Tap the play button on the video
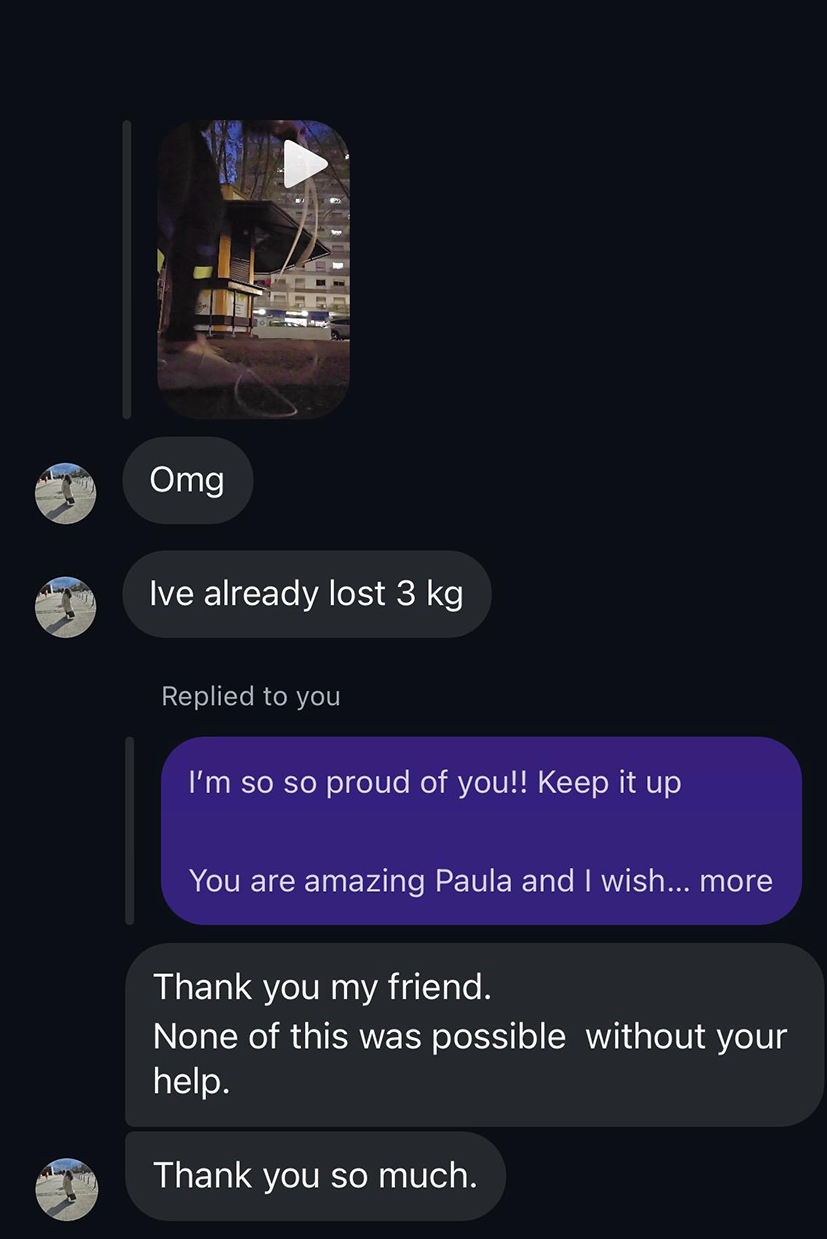This screenshot has width=827, height=1239. pos(306,163)
